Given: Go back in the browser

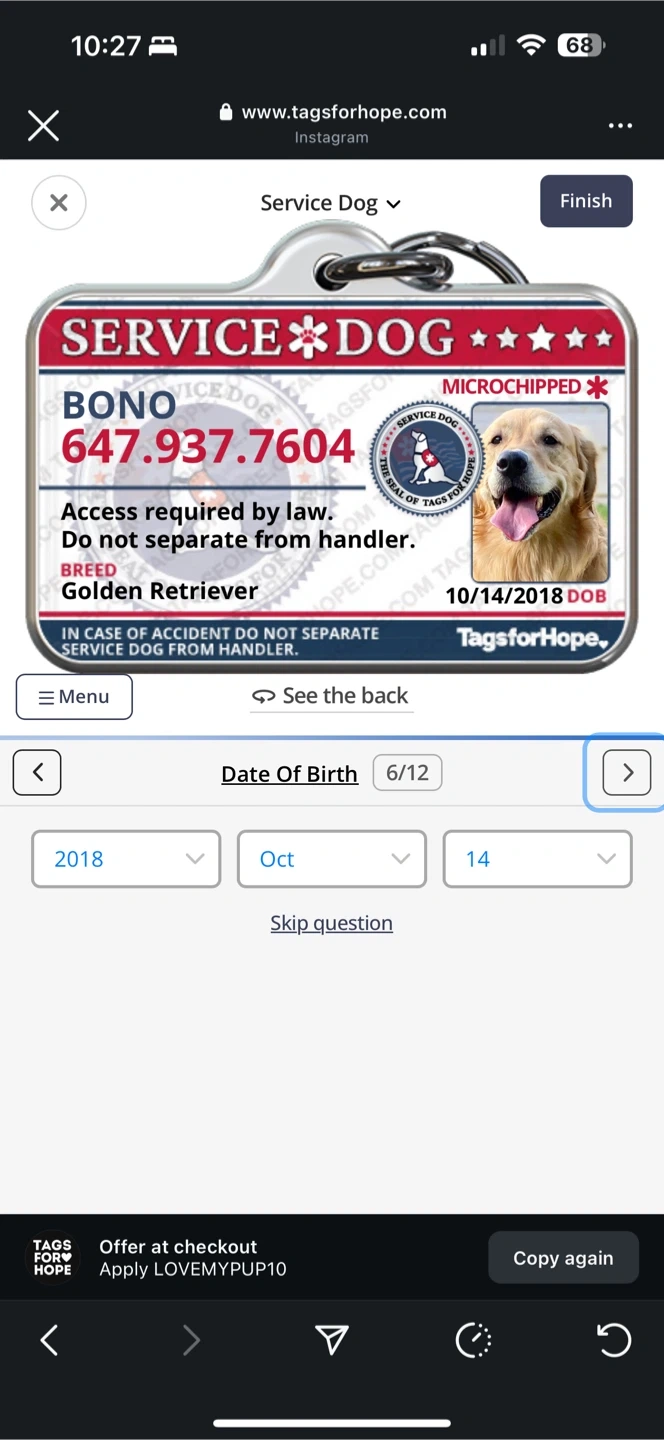Looking at the screenshot, I should (49, 1340).
